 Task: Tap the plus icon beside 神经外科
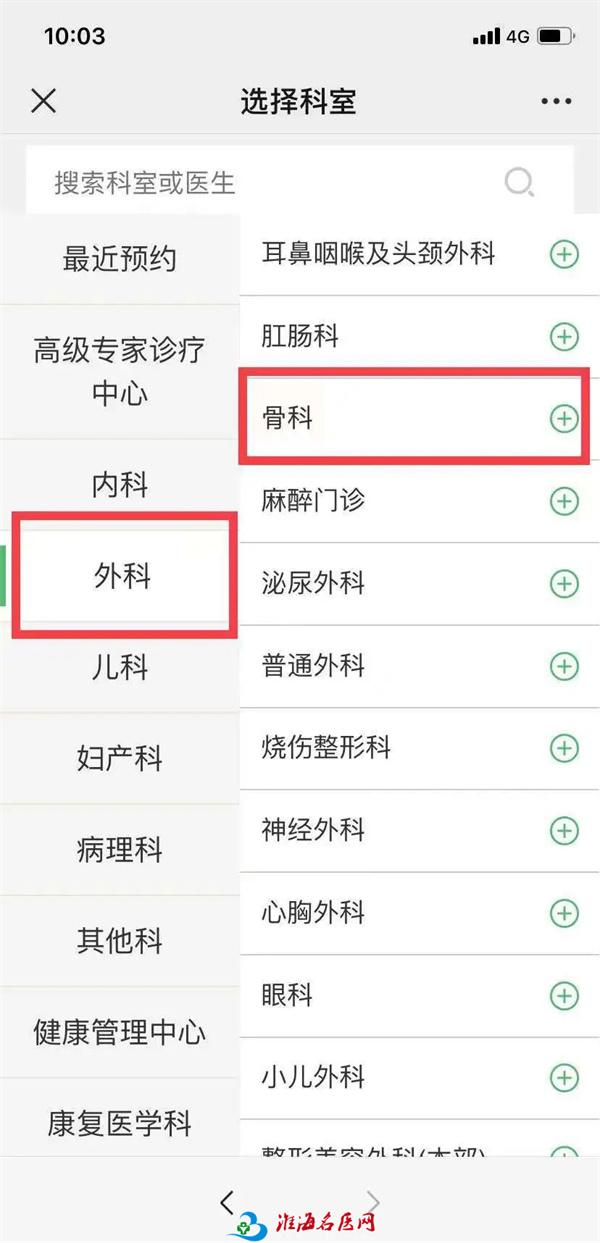(564, 830)
